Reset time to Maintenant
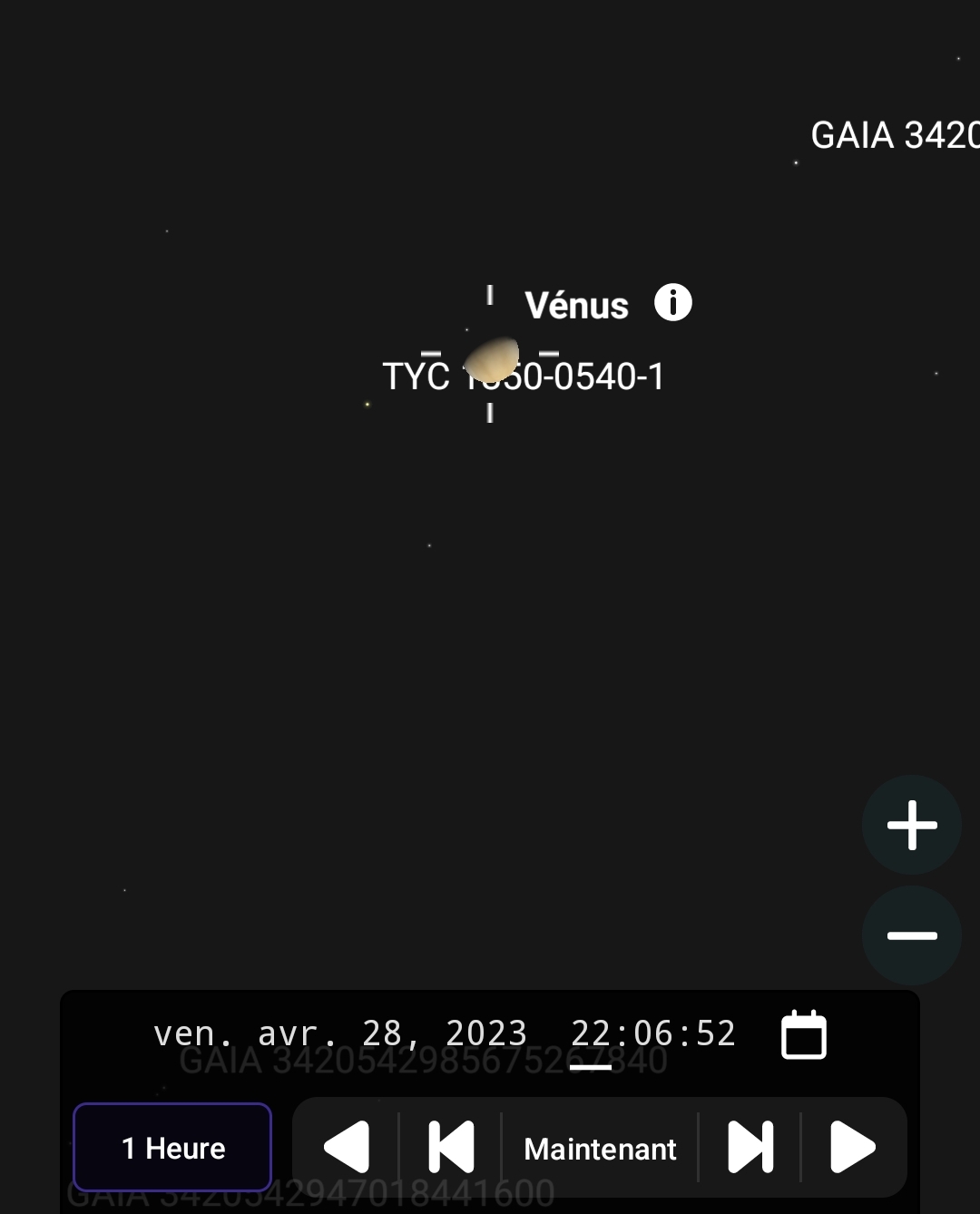The height and width of the screenshot is (1214, 980). [x=600, y=1149]
